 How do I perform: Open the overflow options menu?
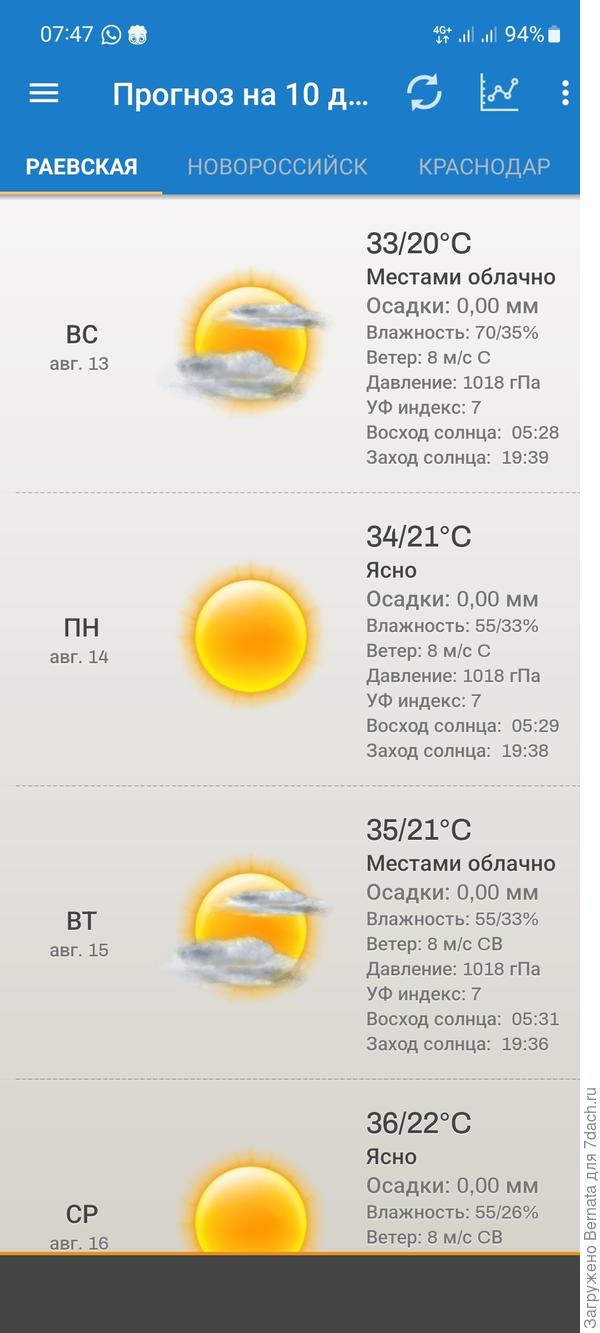point(565,94)
